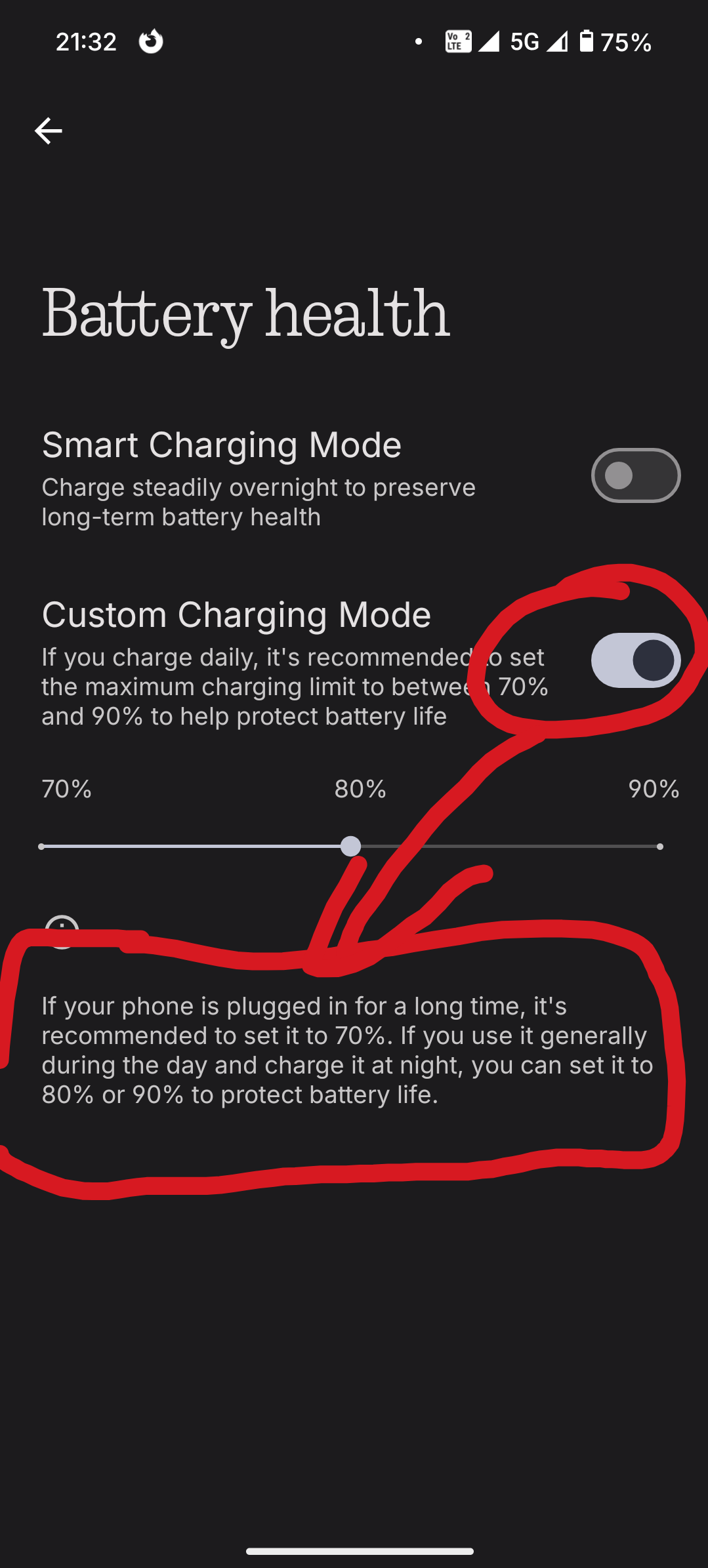
Task: Go back using the top arrow
Action: click(x=48, y=131)
